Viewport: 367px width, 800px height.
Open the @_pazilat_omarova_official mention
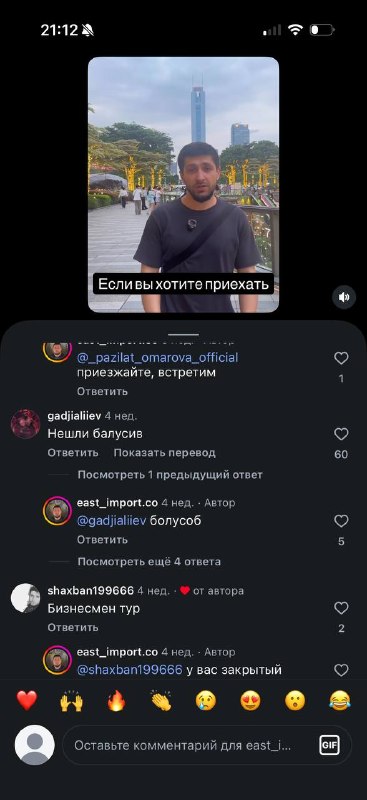(x=158, y=358)
